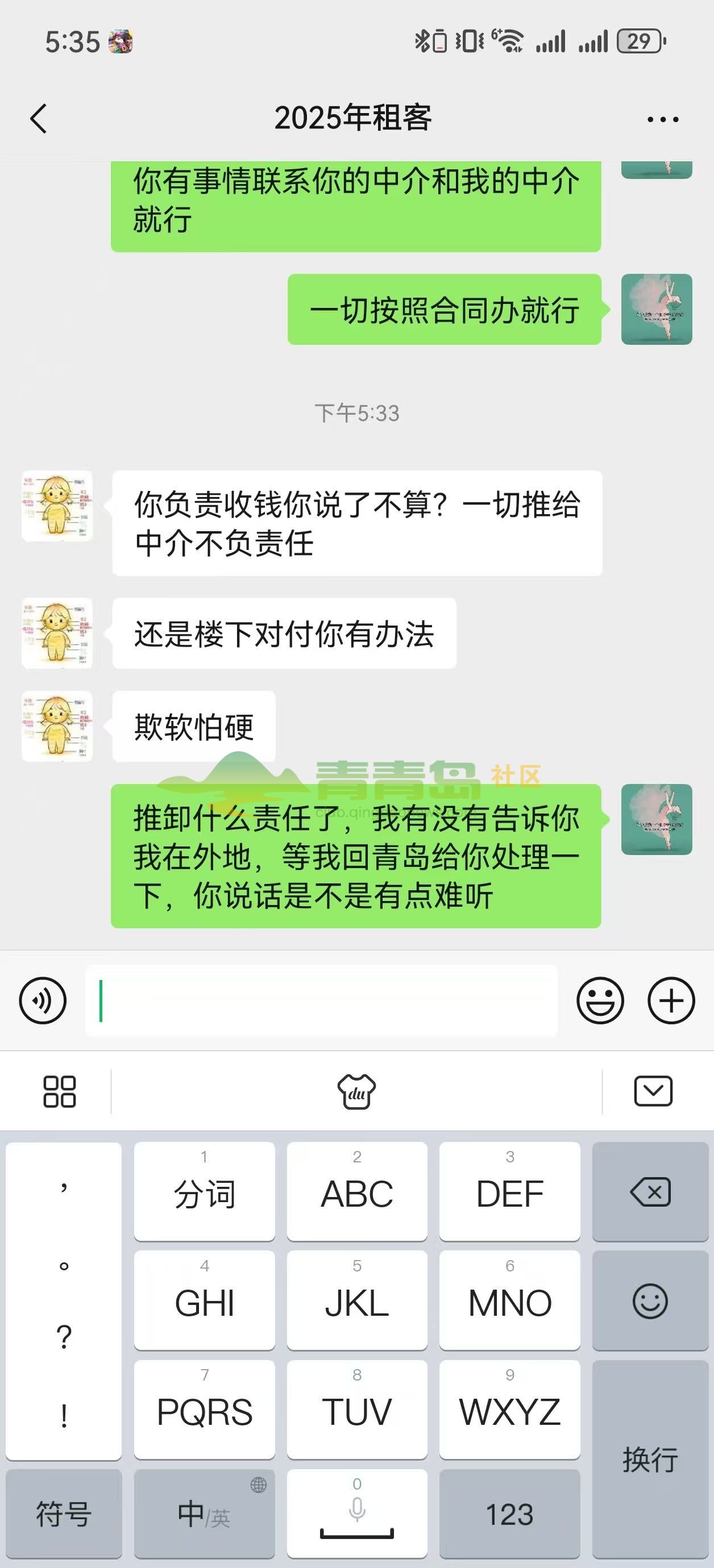Collapse the on-screen keyboard
Viewport: 714px width, 1568px height.
click(653, 1091)
